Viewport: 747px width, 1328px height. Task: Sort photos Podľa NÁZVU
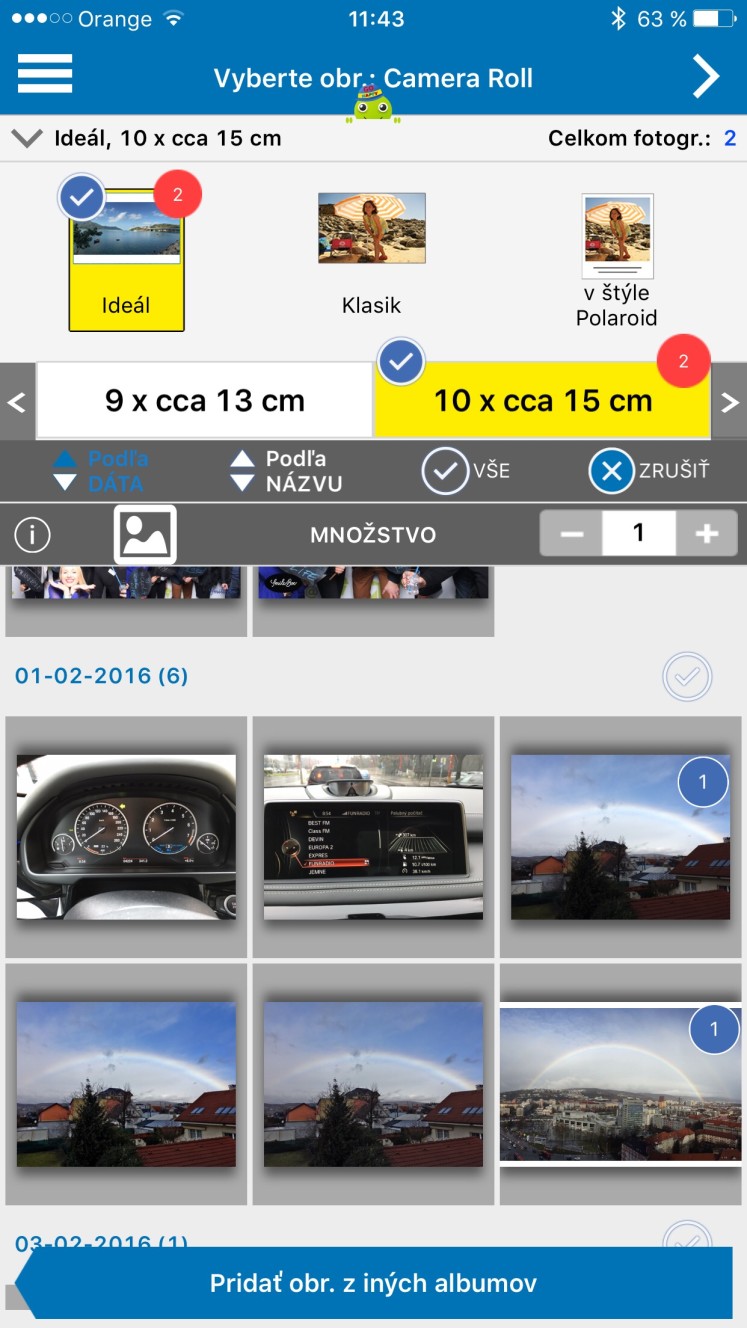(x=287, y=471)
